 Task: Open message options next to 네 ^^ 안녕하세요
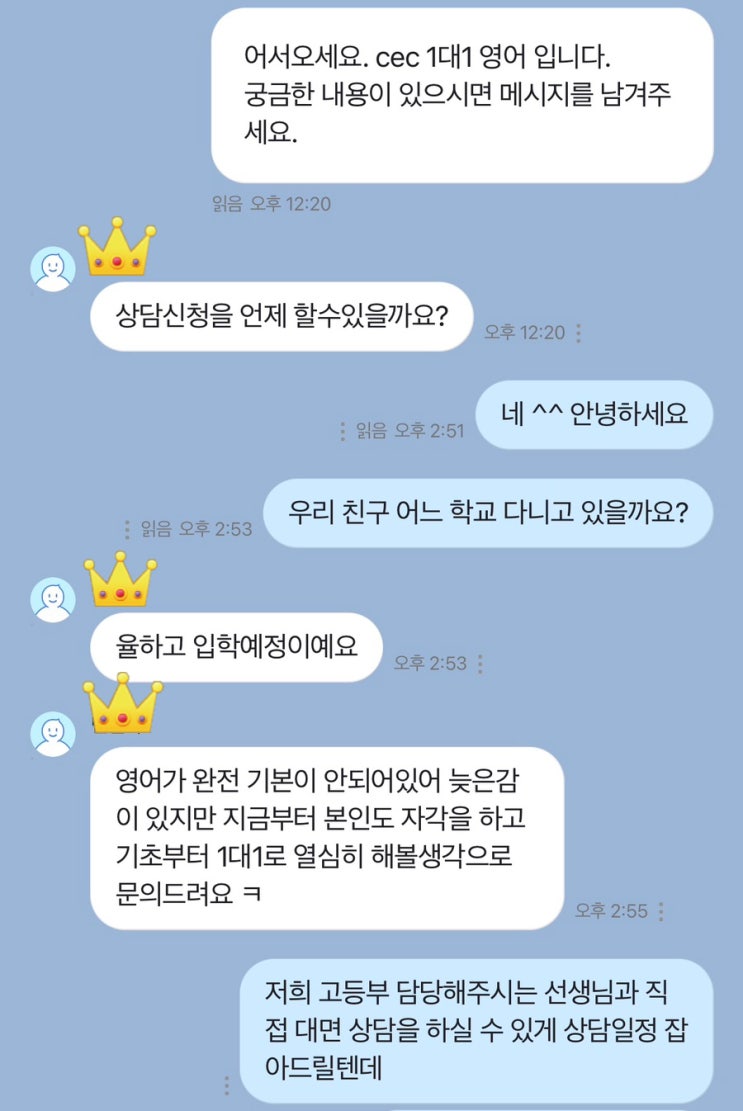point(343,431)
